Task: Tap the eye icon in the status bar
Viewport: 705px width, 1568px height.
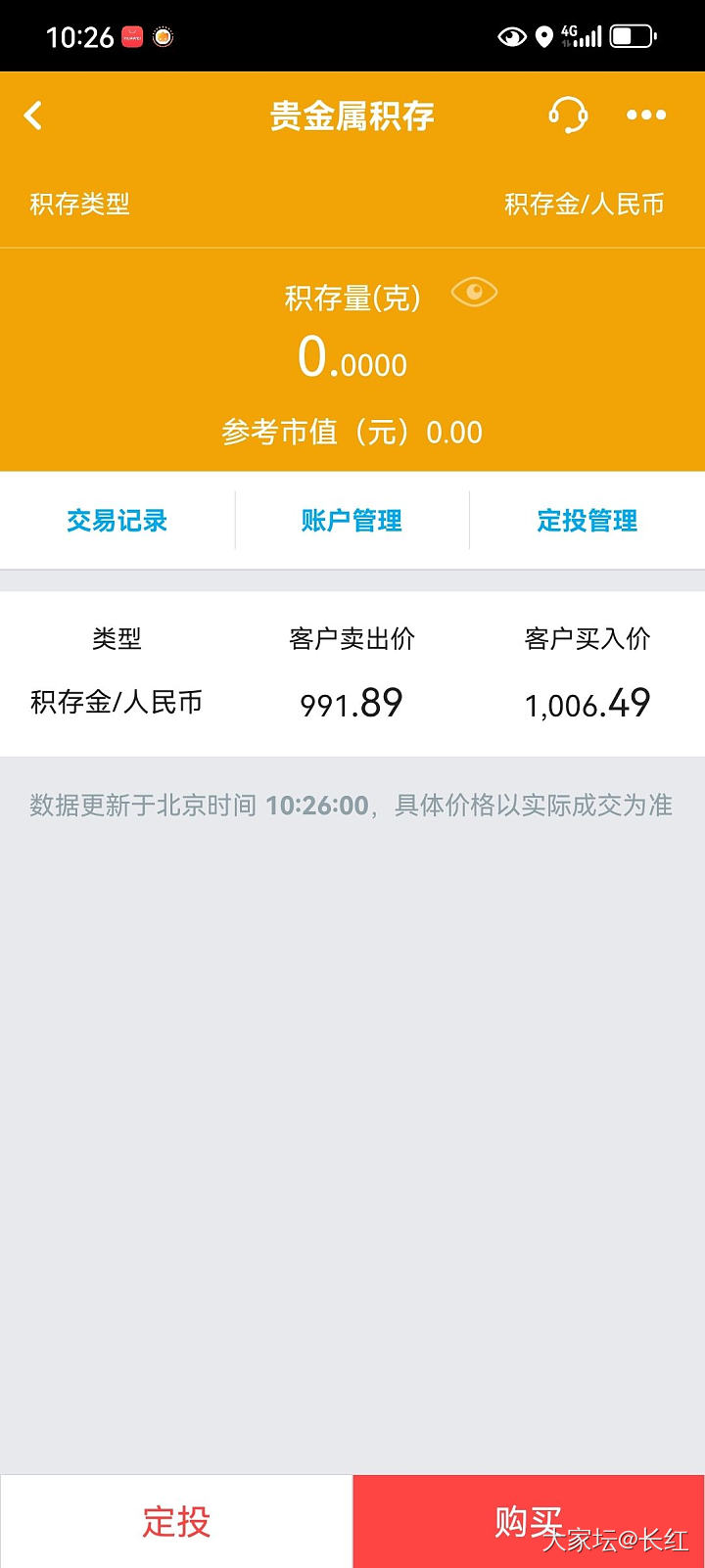Action: click(x=511, y=35)
